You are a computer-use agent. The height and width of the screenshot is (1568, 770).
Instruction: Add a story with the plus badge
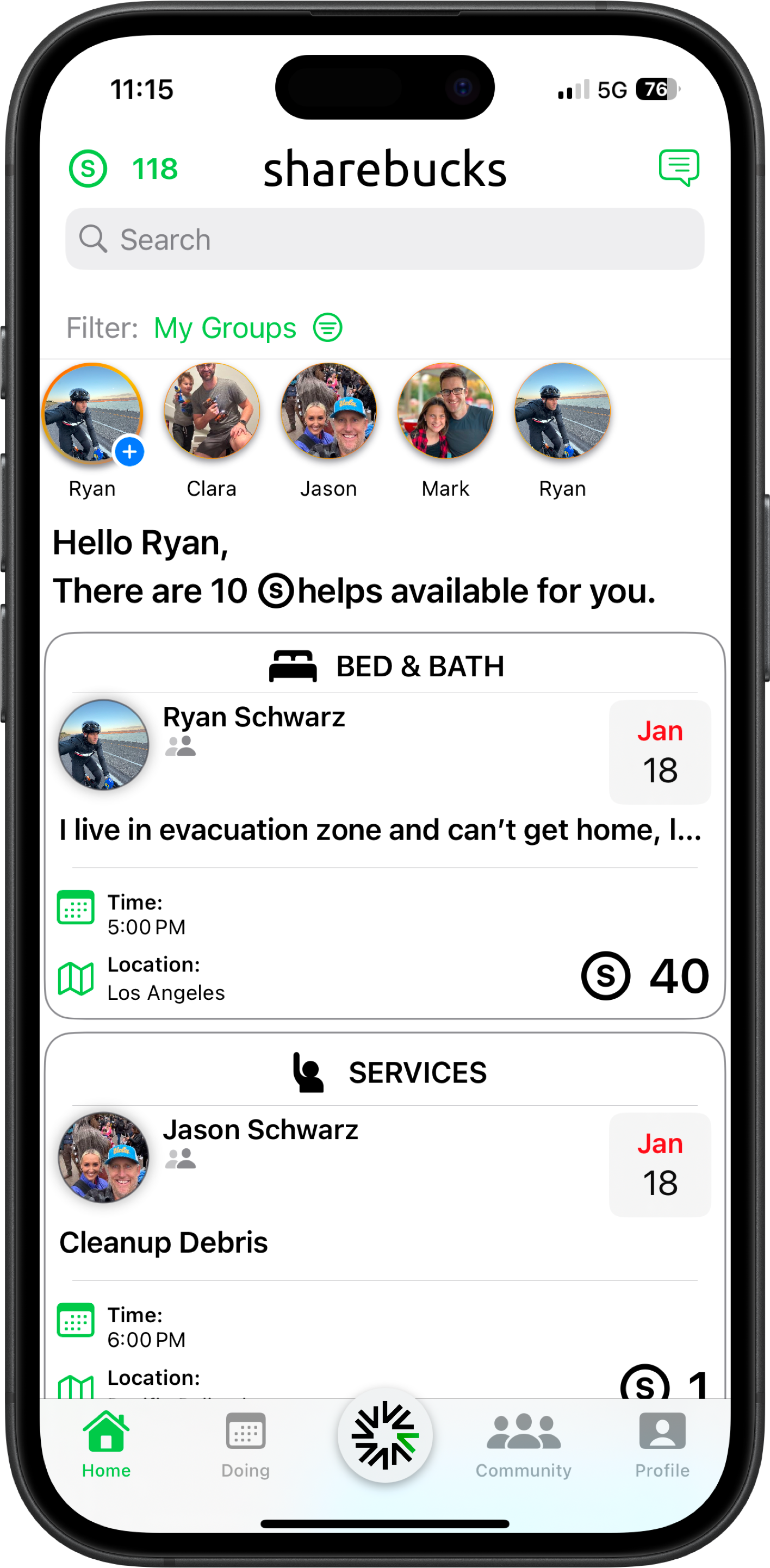click(129, 452)
